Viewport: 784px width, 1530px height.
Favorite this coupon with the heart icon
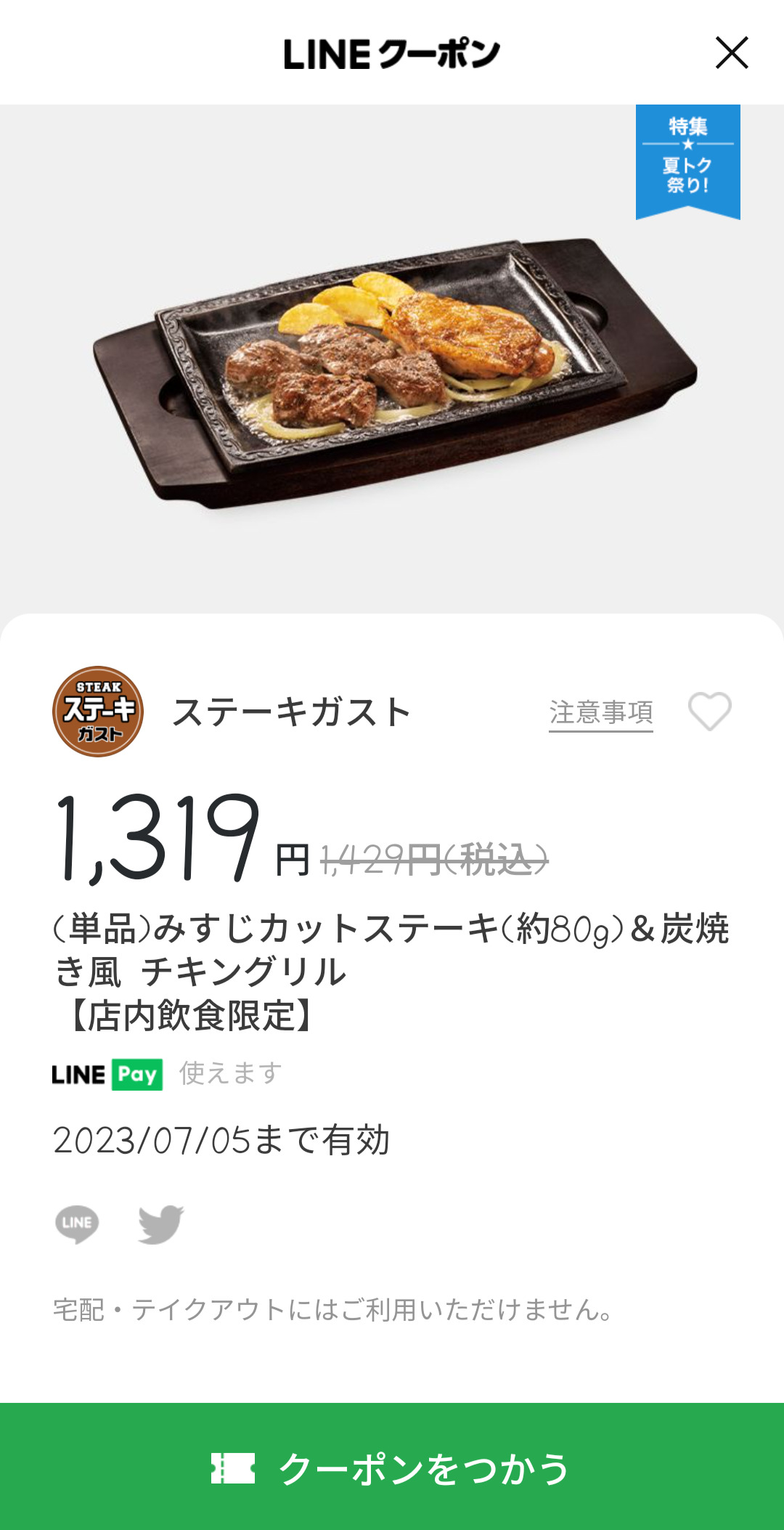coord(709,712)
